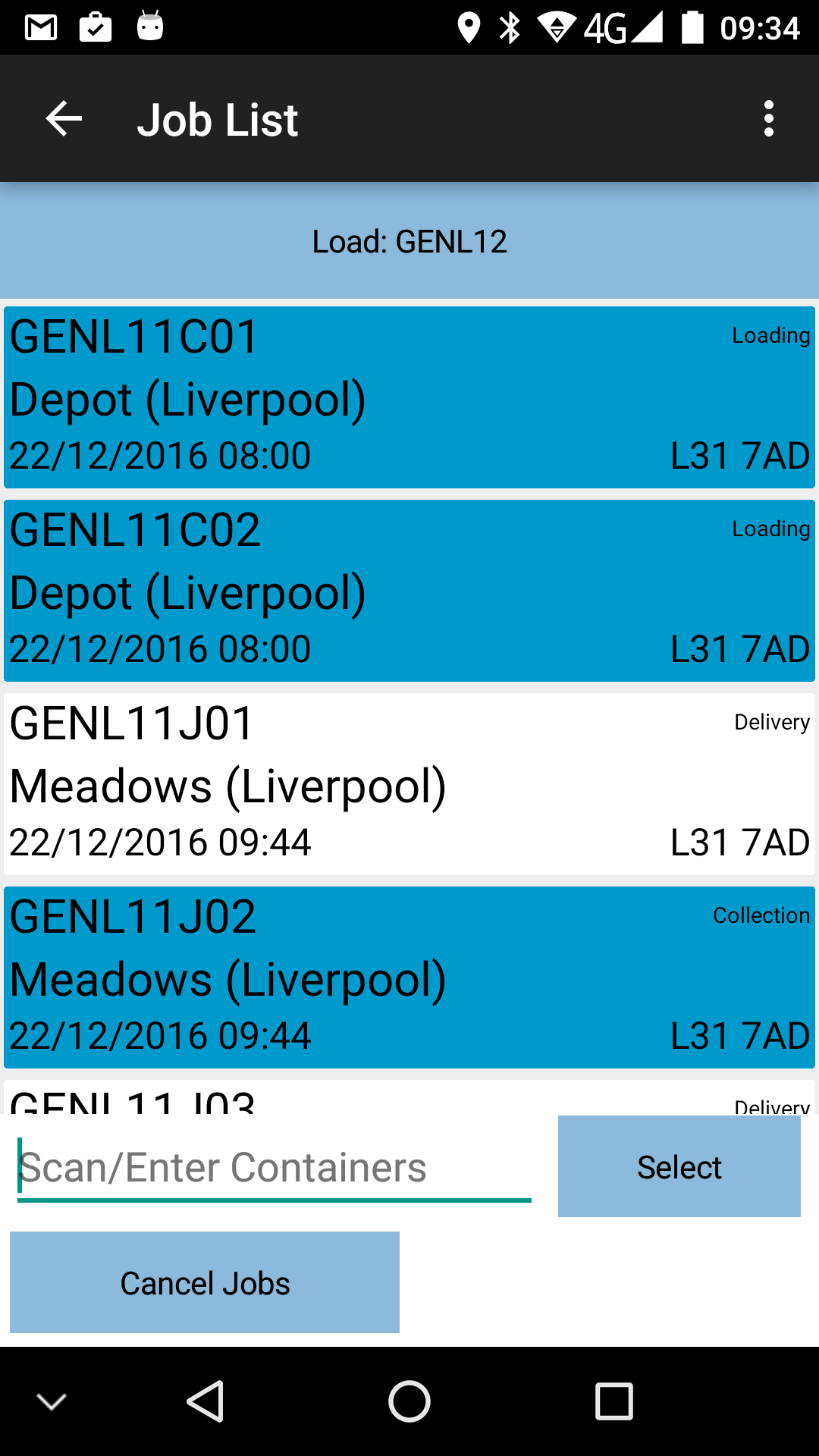Open job GENL11C02 Loading
The image size is (819, 1456).
[x=409, y=591]
